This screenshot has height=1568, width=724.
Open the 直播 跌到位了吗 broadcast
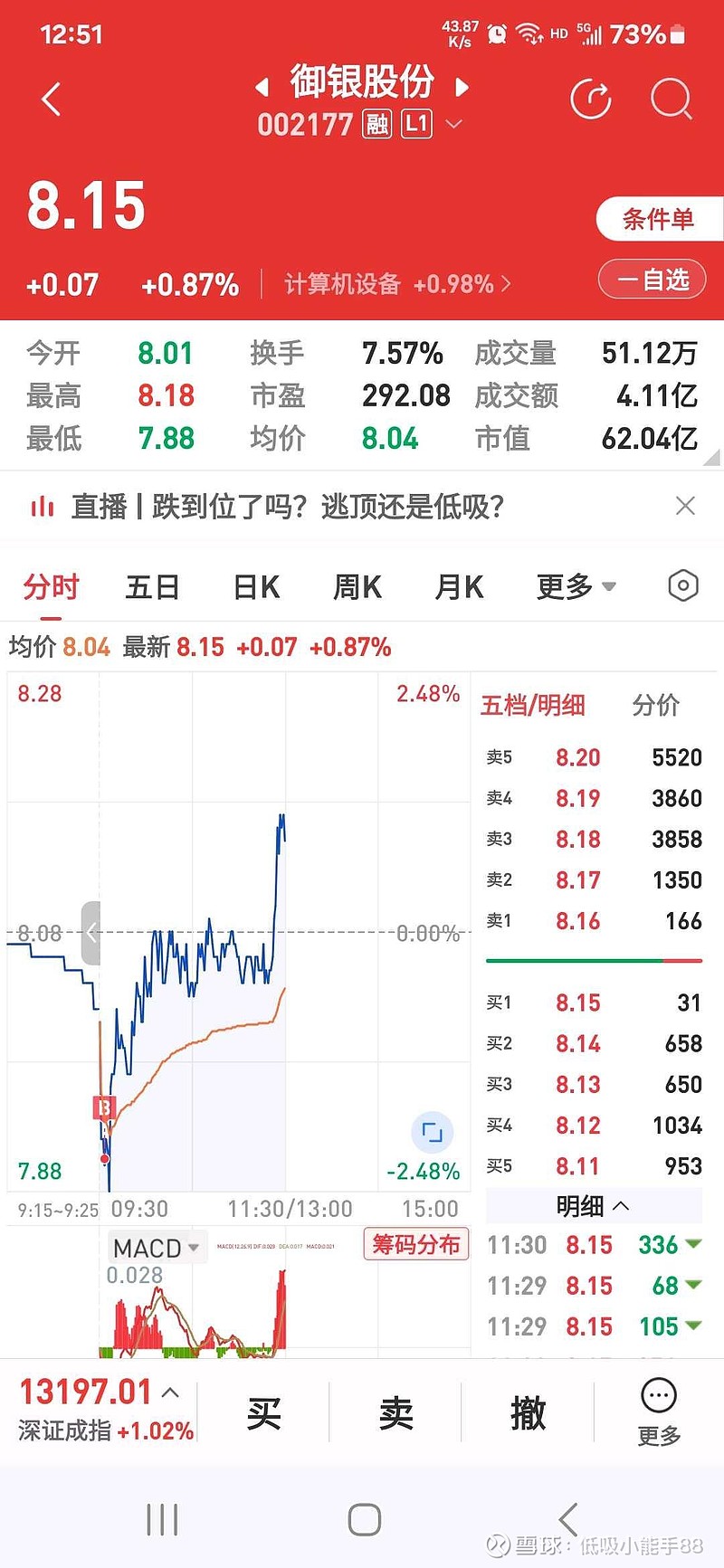[x=288, y=507]
